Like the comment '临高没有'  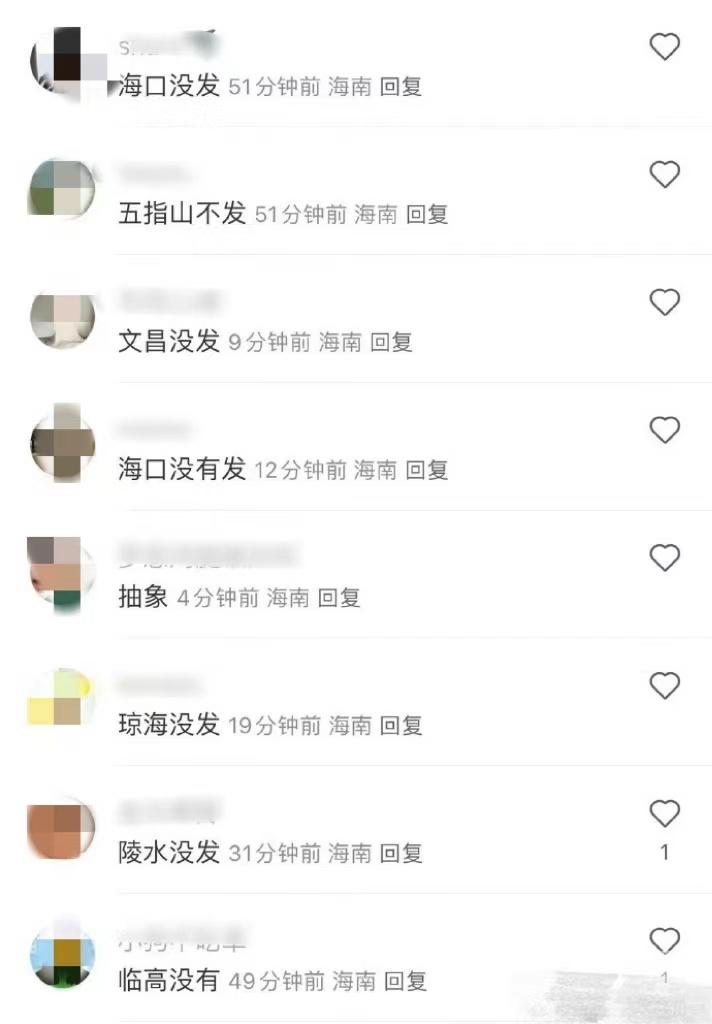665,941
